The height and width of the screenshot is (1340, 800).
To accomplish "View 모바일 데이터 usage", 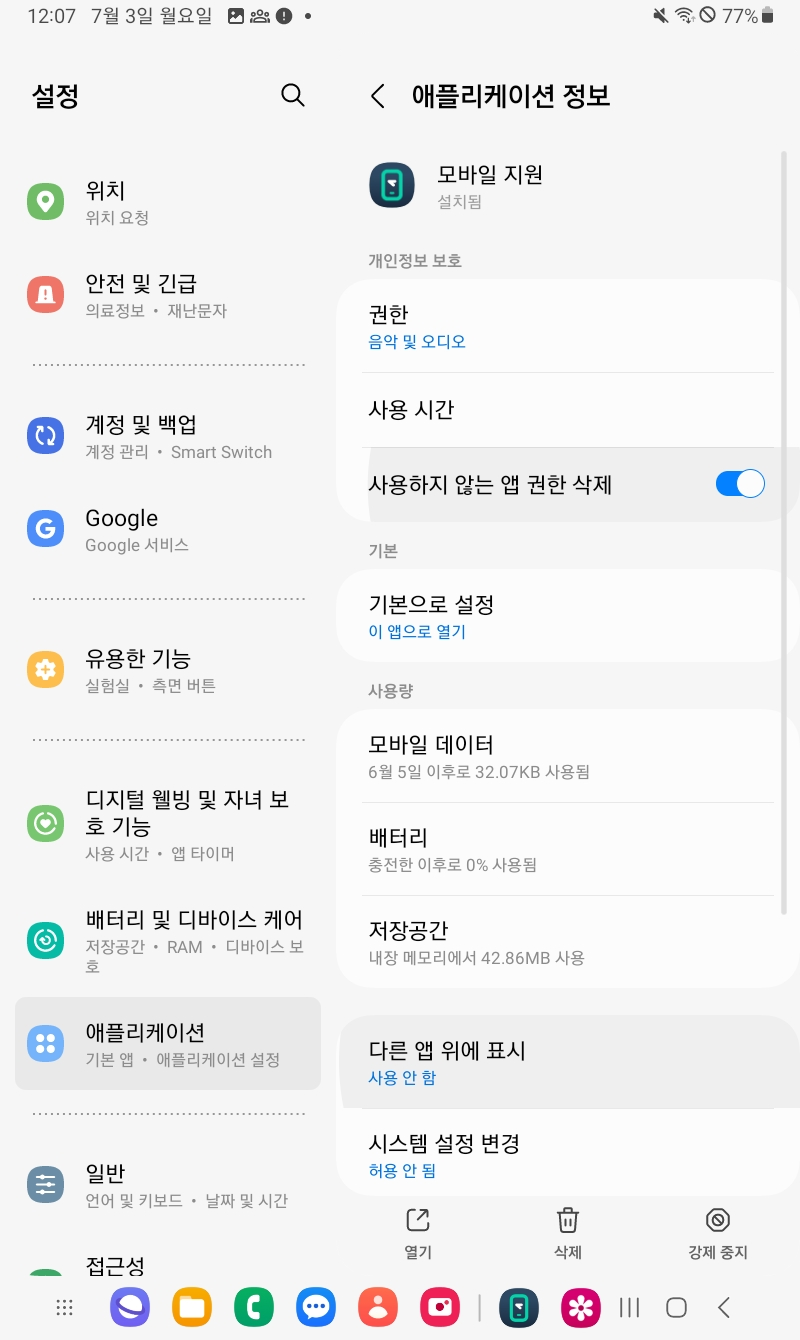I will point(566,756).
